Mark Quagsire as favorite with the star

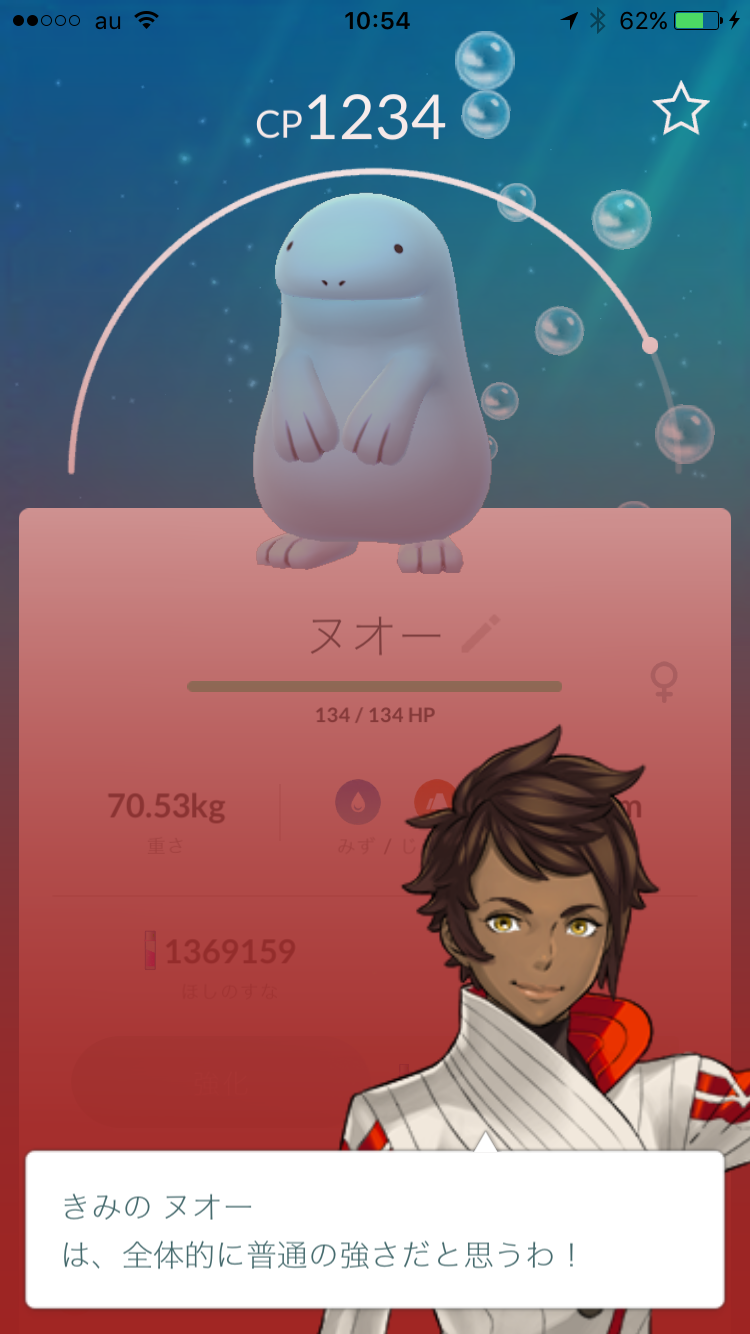(681, 108)
